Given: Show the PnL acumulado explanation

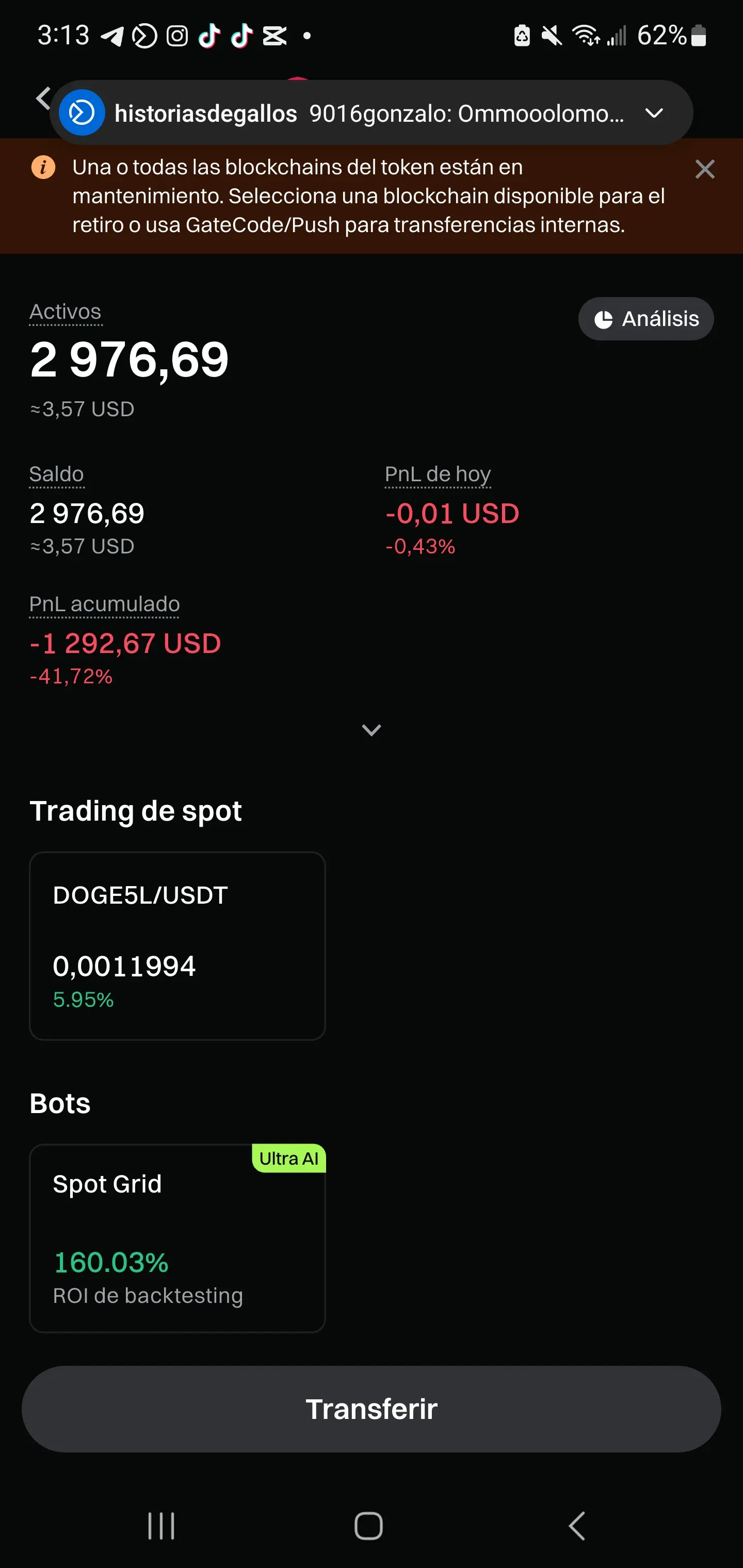Looking at the screenshot, I should [104, 604].
